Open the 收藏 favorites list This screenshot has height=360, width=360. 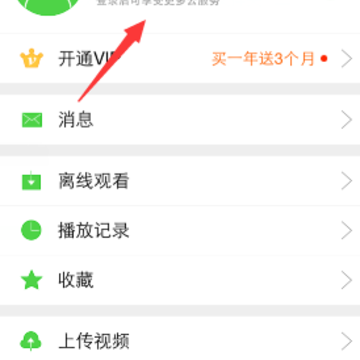point(180,280)
